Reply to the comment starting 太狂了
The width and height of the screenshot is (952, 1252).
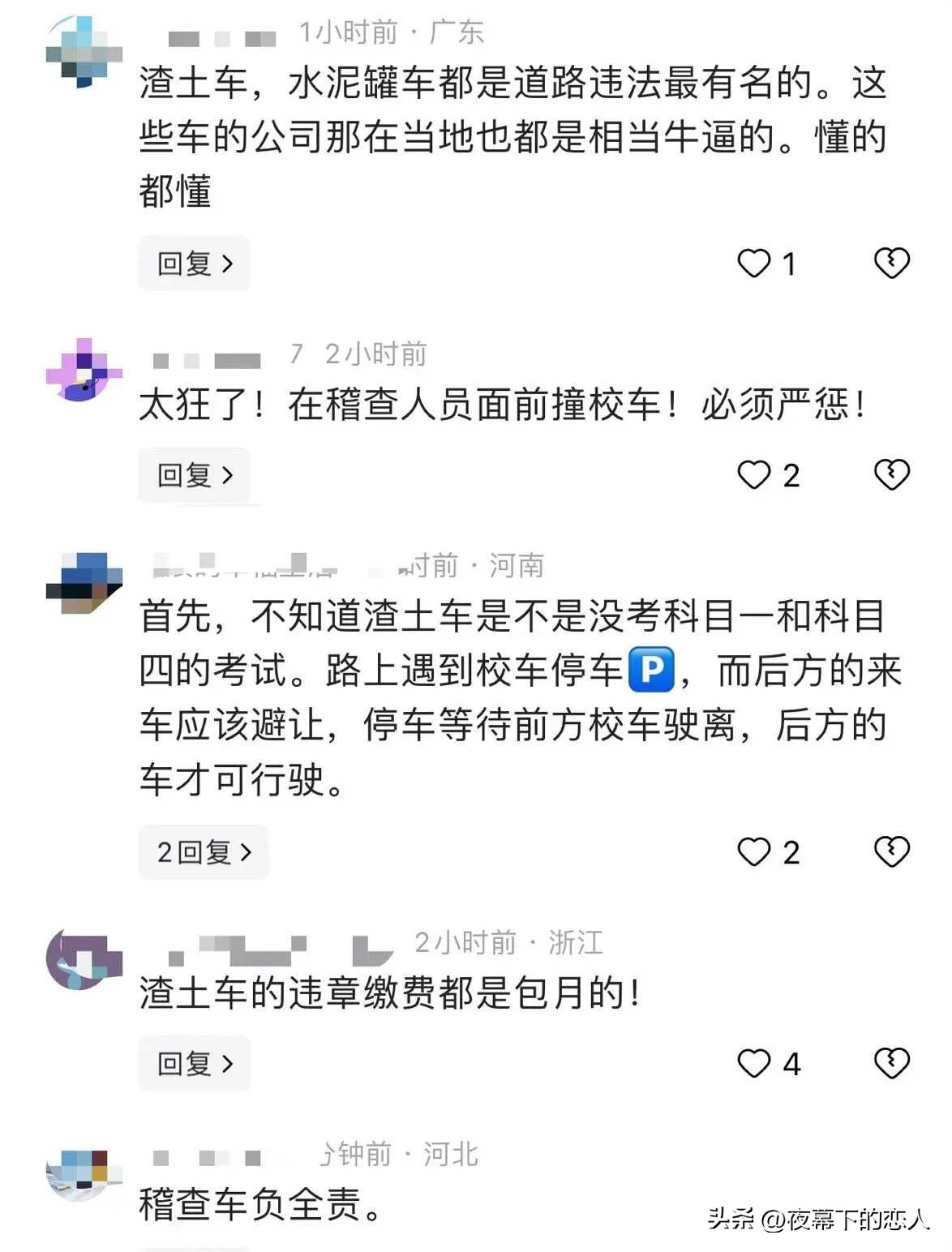coord(194,475)
